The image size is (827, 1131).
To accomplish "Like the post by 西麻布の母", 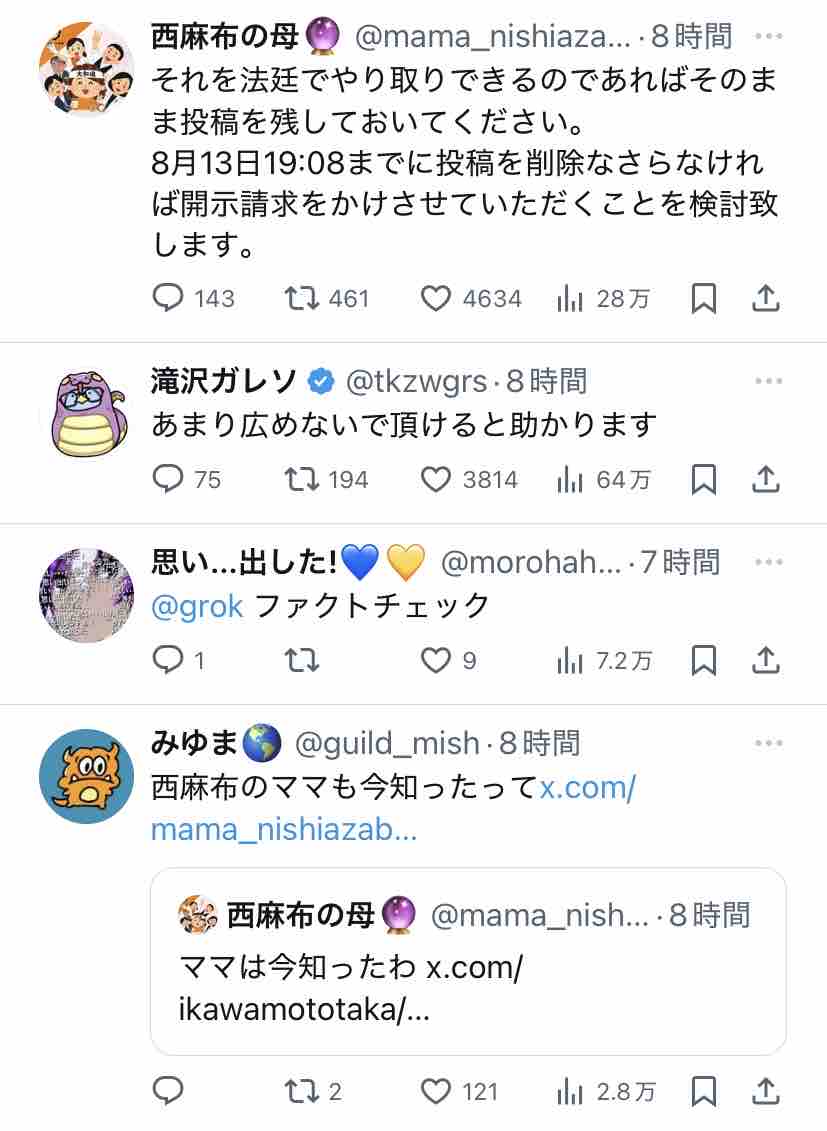I will tap(435, 299).
